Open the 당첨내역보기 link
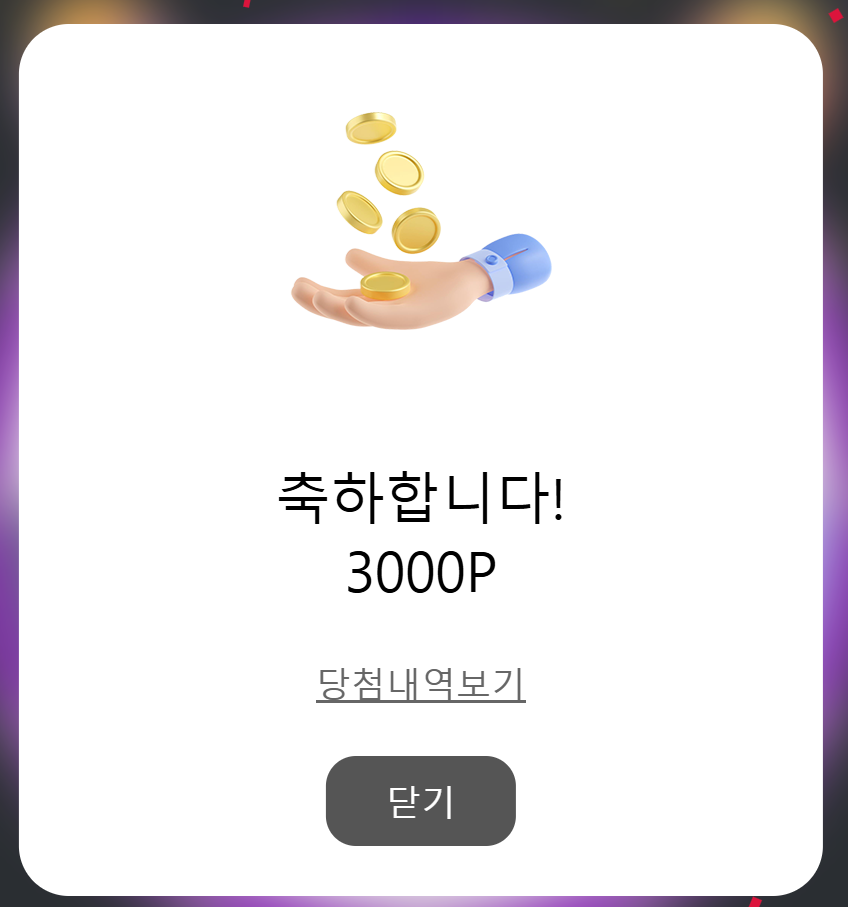The height and width of the screenshot is (907, 848). tap(420, 684)
